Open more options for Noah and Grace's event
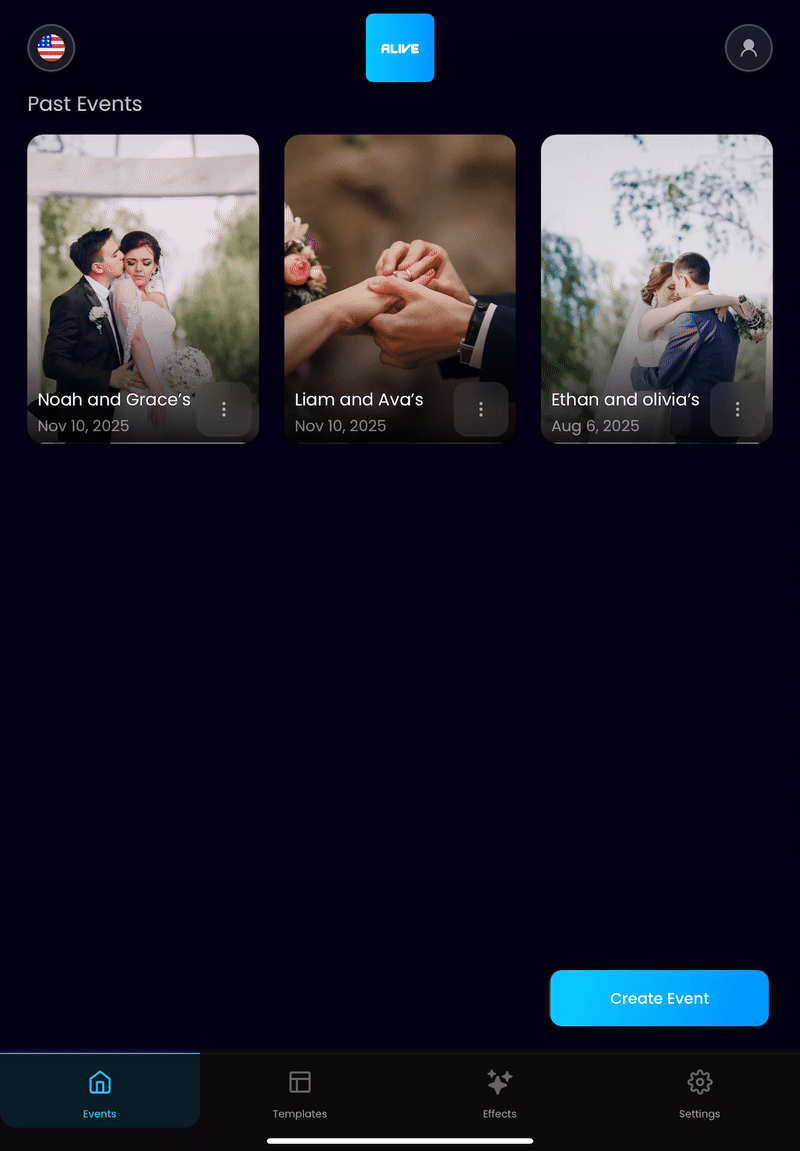800x1151 pixels. pos(224,410)
